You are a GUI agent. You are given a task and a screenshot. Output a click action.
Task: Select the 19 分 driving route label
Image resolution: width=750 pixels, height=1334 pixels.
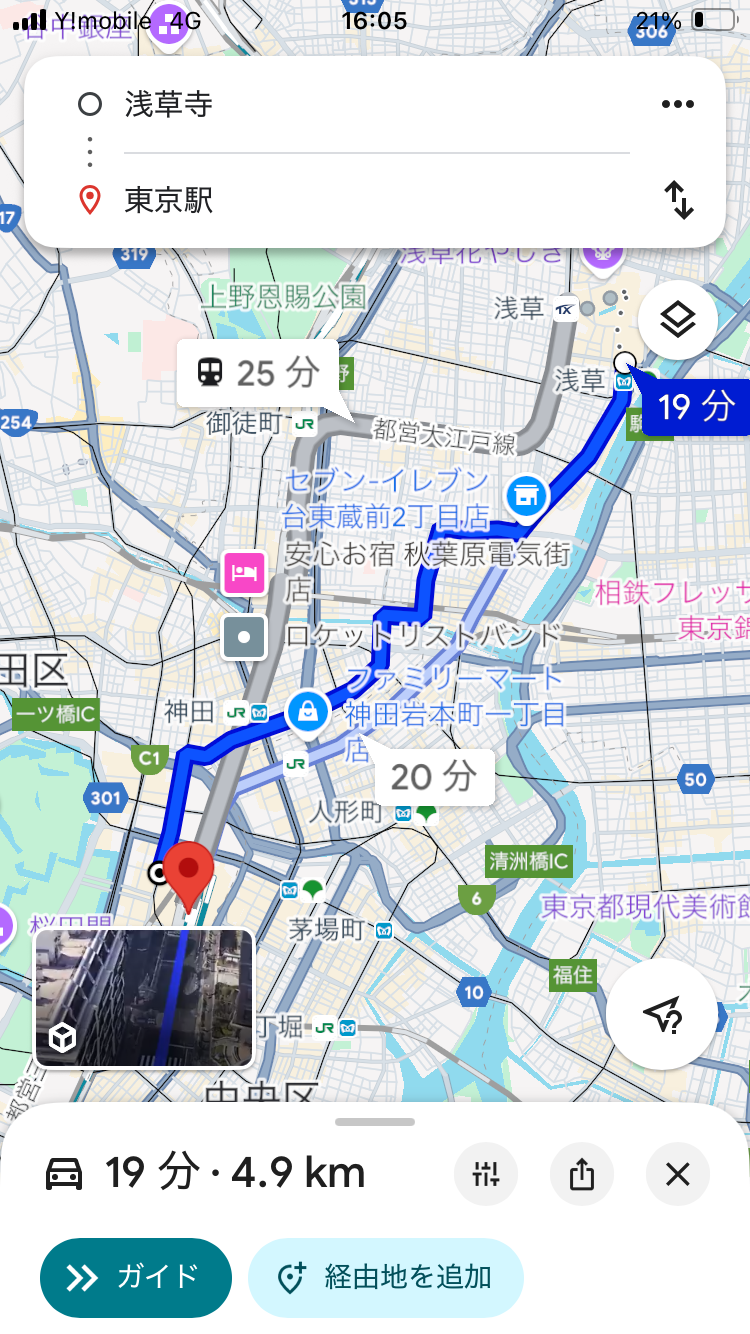coord(697,406)
